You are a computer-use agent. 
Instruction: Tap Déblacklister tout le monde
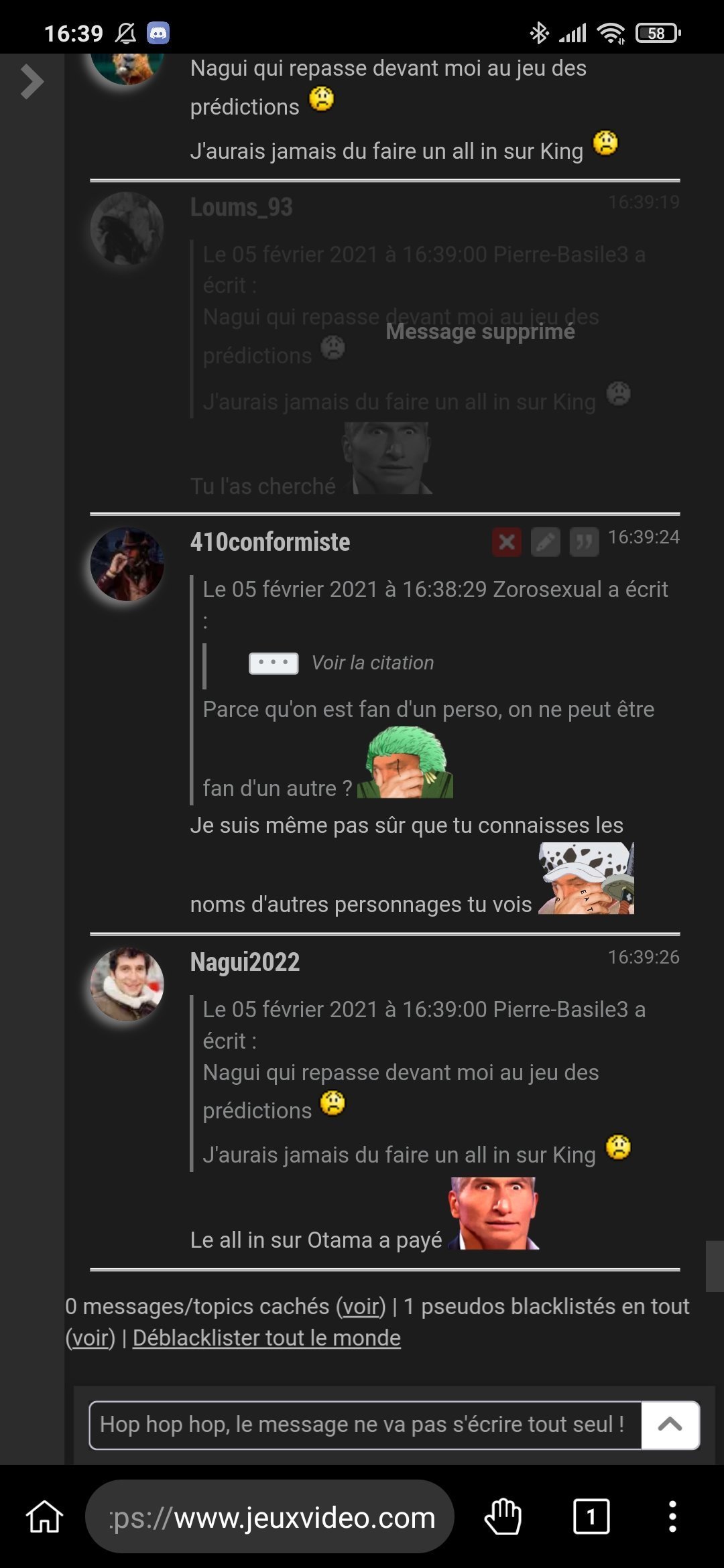coord(266,1338)
